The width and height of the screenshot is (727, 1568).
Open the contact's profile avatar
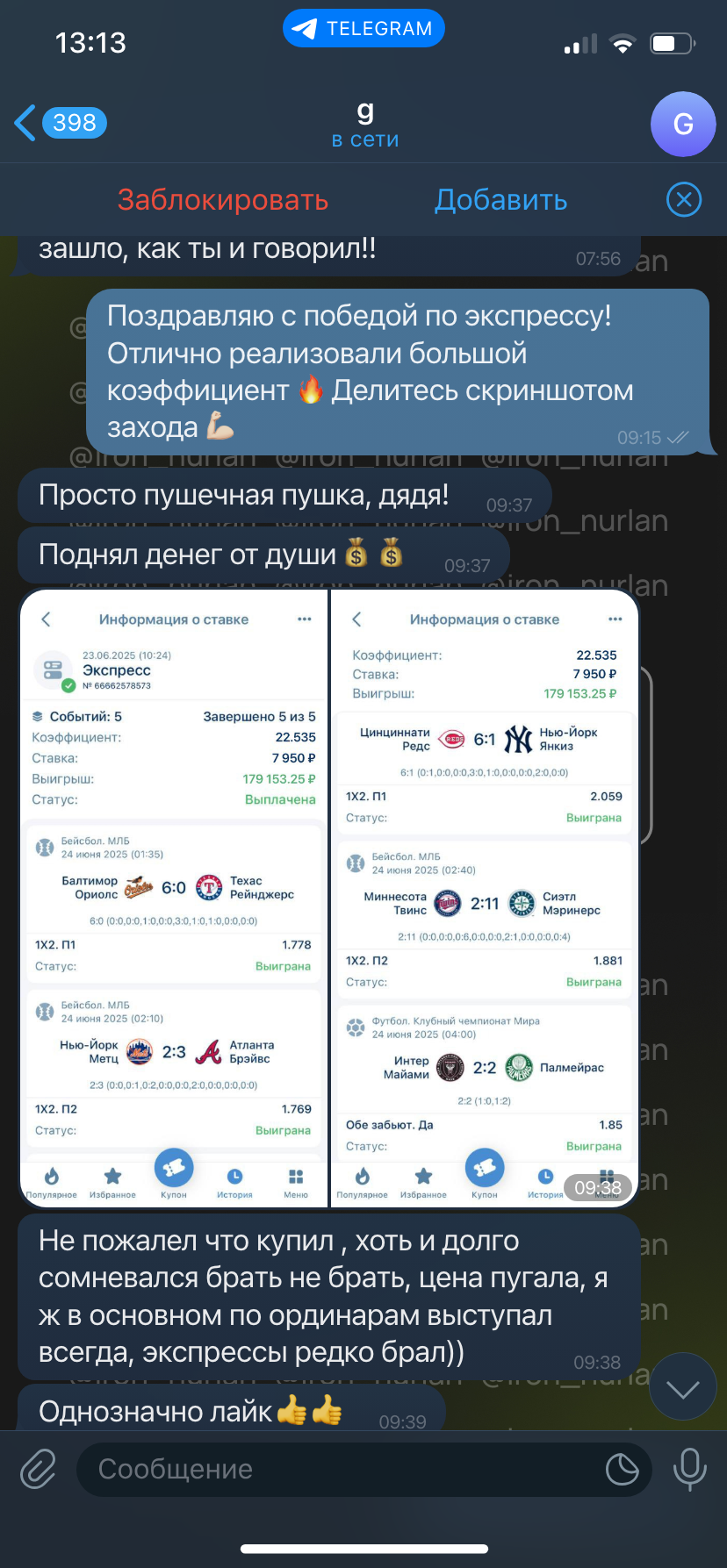coord(683,124)
